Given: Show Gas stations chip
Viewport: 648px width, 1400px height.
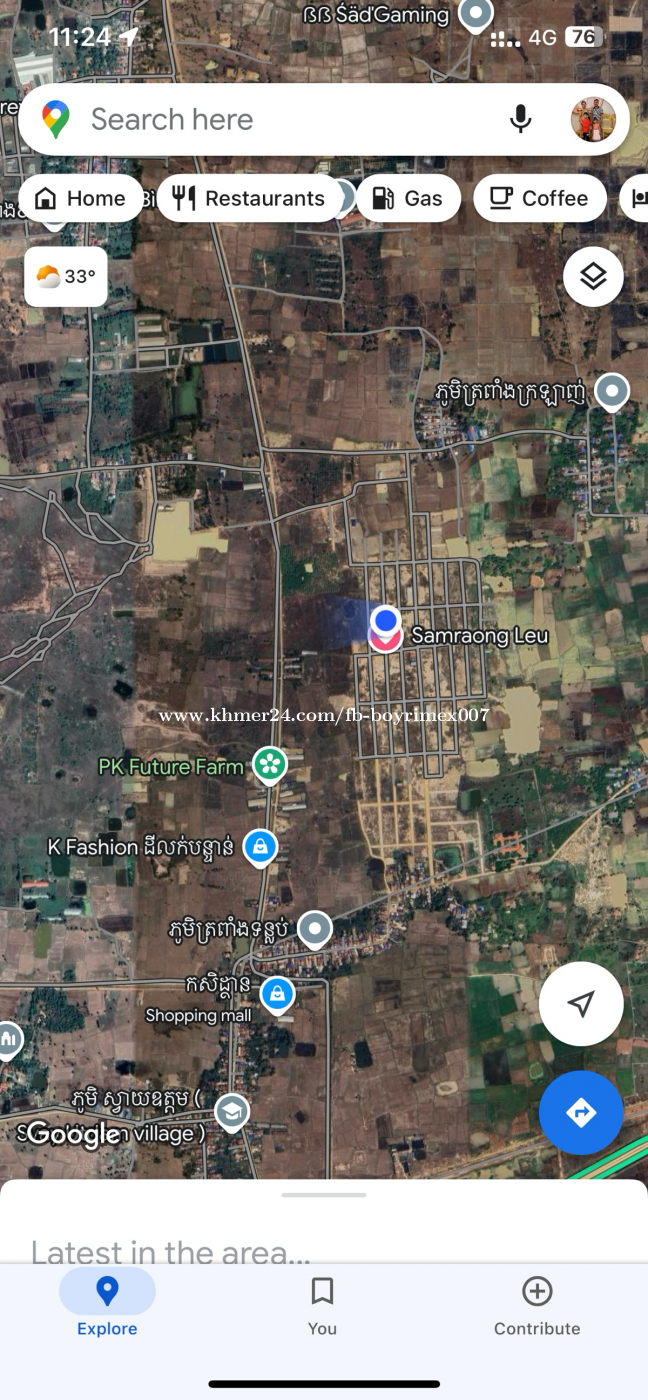Looking at the screenshot, I should coord(408,198).
